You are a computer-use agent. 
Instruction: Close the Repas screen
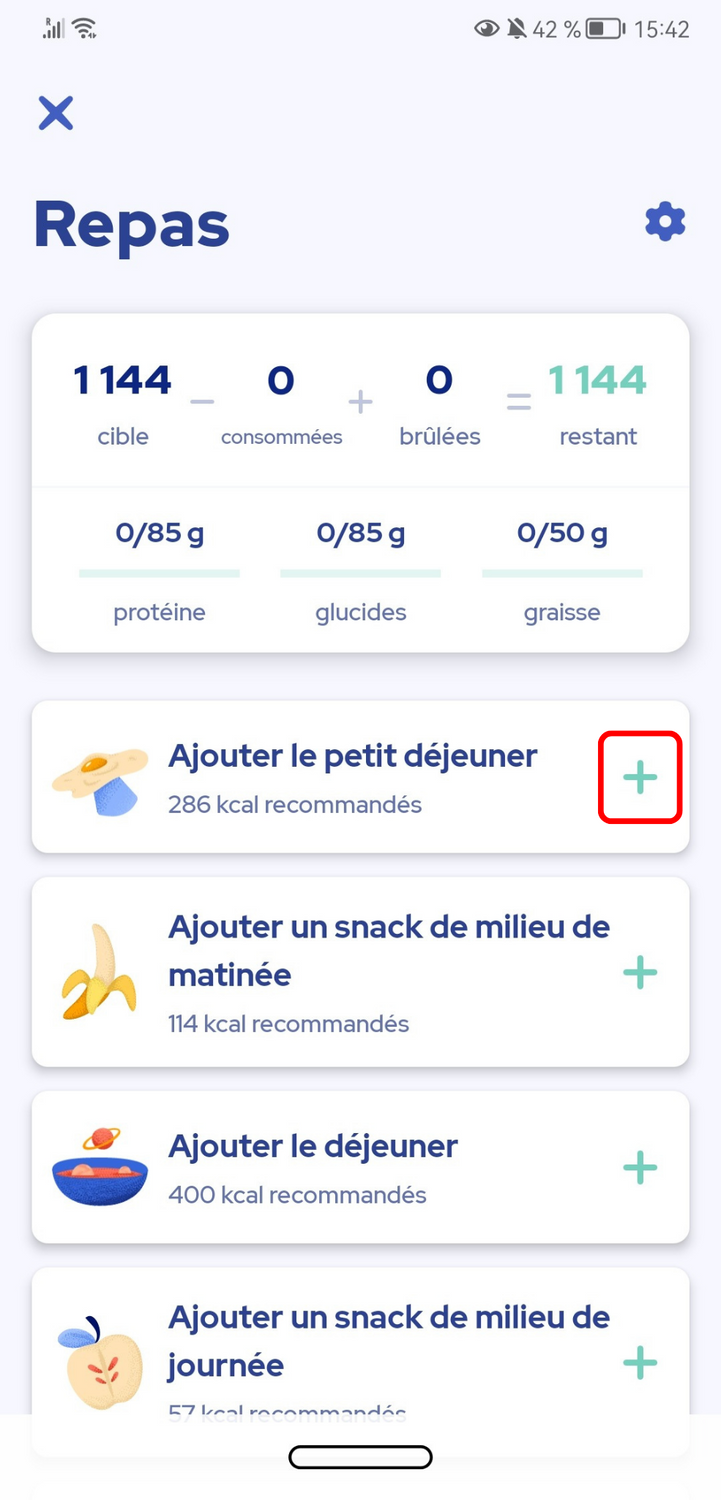[x=56, y=113]
